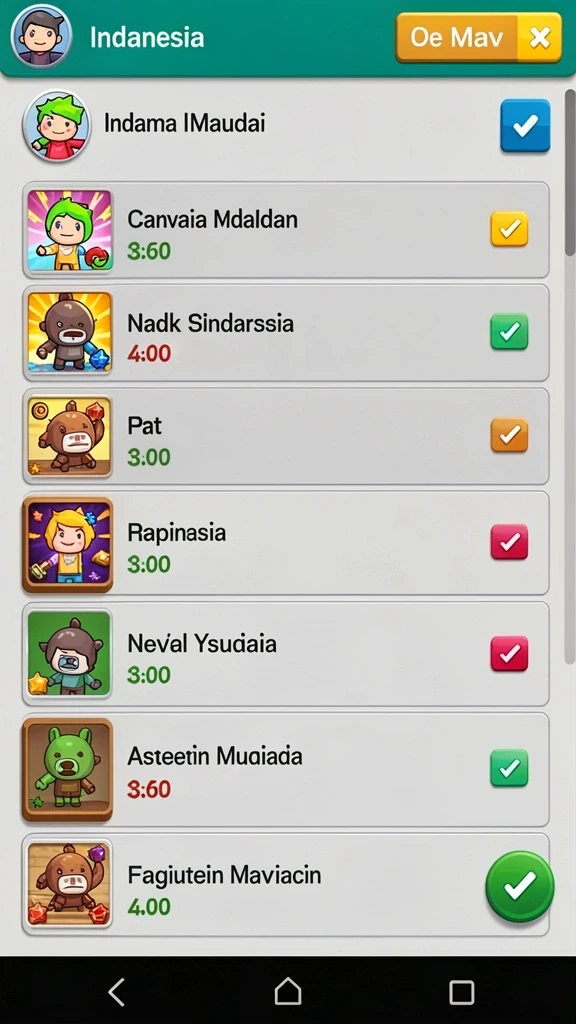The image size is (576, 1024).
Task: Select the Pat row
Action: click(x=286, y=436)
